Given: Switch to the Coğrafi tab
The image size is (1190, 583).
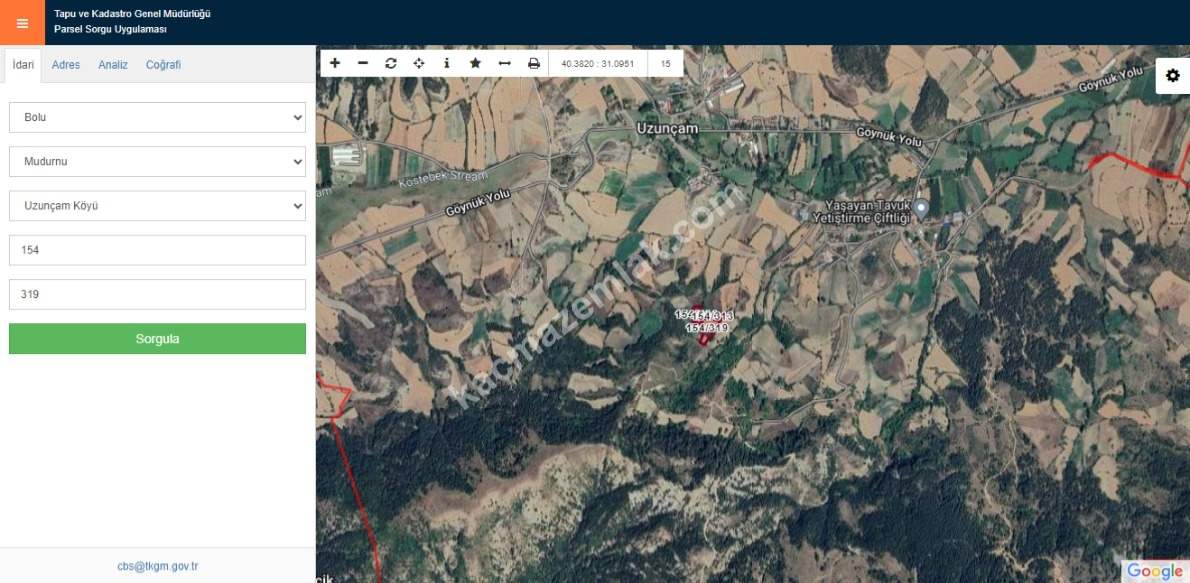Looking at the screenshot, I should (163, 65).
